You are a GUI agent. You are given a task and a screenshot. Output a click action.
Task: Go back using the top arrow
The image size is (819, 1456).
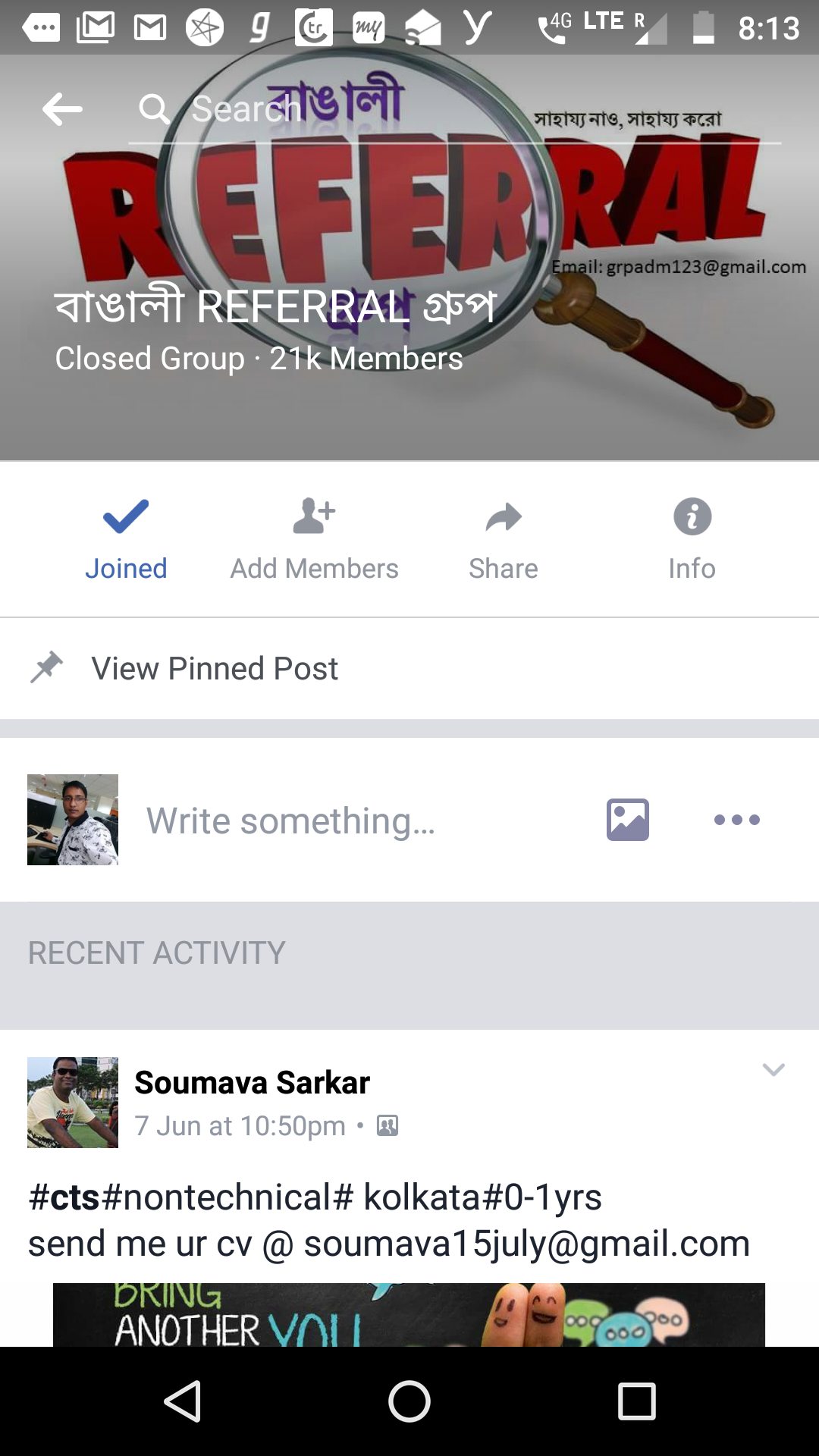pyautogui.click(x=62, y=110)
